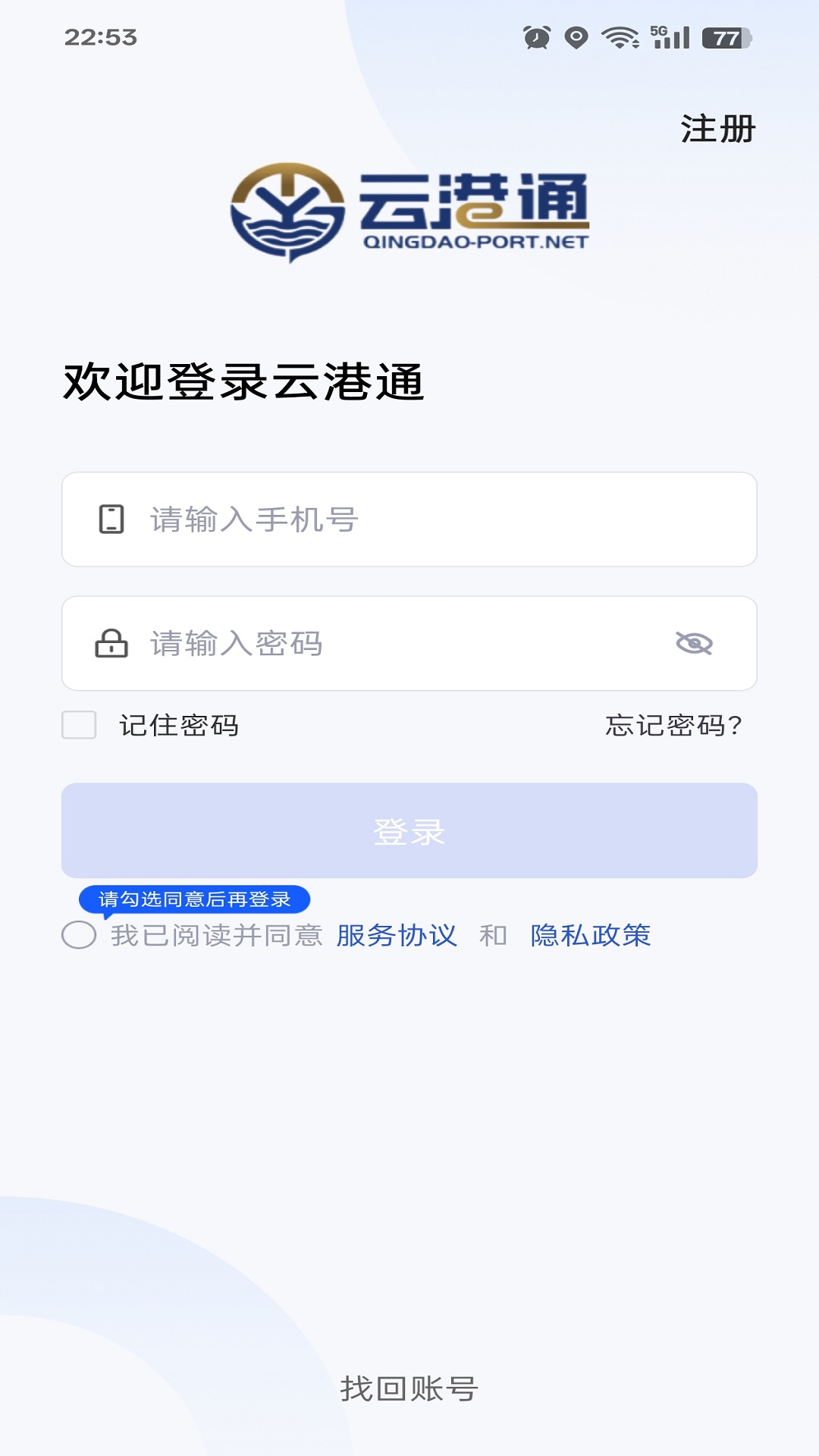Screen dimensions: 819x1456
Task: Open the 隐私政策 privacy policy
Action: point(591,935)
